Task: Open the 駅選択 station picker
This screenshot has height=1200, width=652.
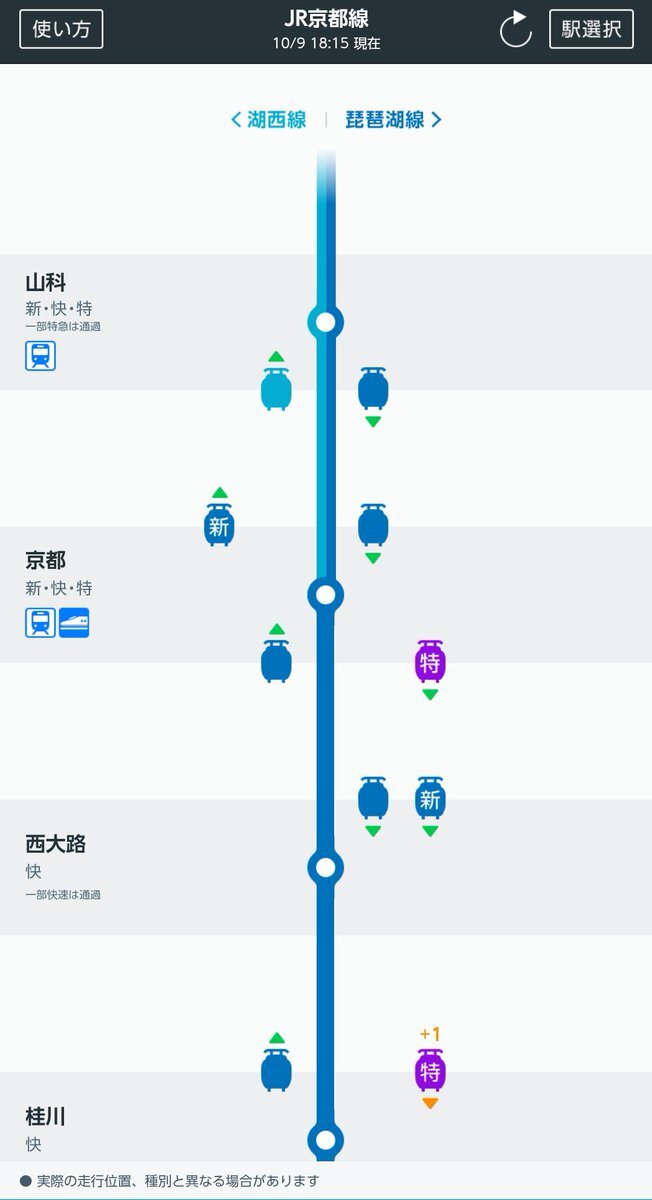Action: tap(591, 29)
